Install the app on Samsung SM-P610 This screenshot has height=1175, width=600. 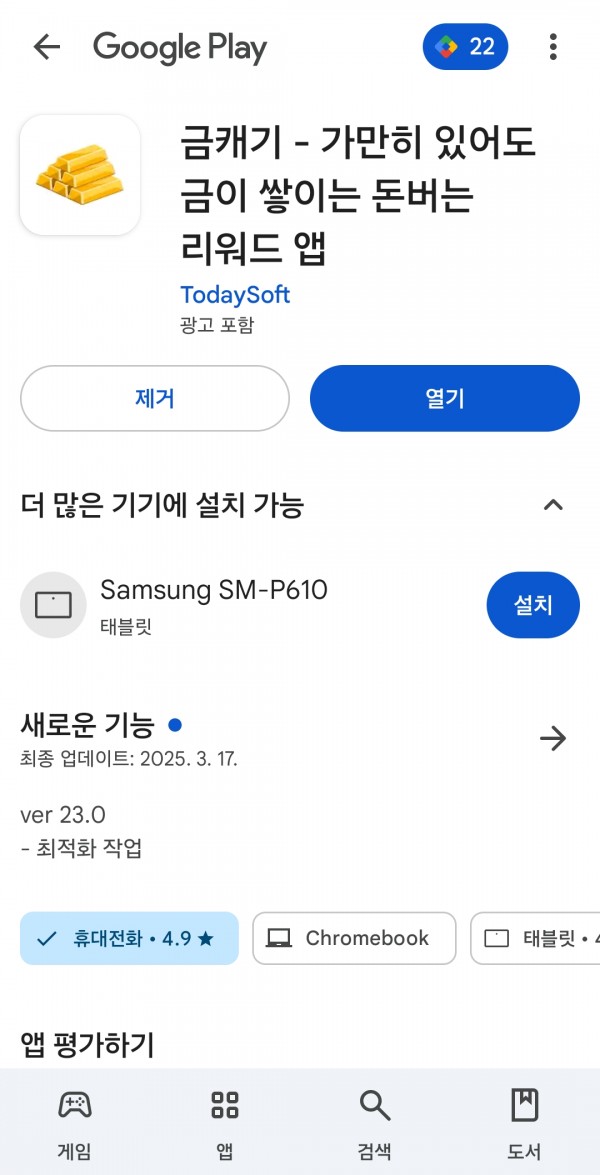tap(533, 605)
